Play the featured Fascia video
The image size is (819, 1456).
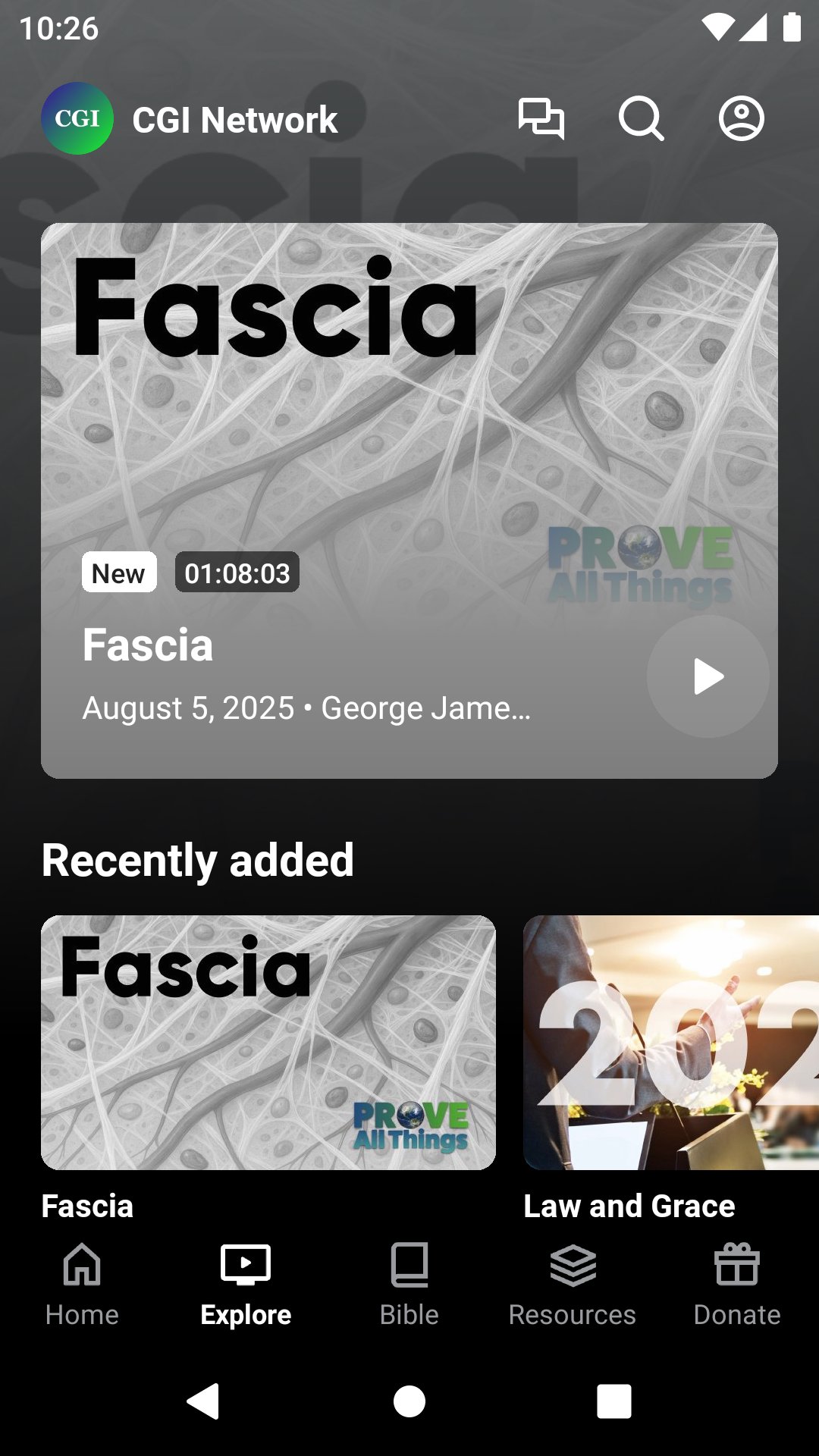(x=708, y=676)
